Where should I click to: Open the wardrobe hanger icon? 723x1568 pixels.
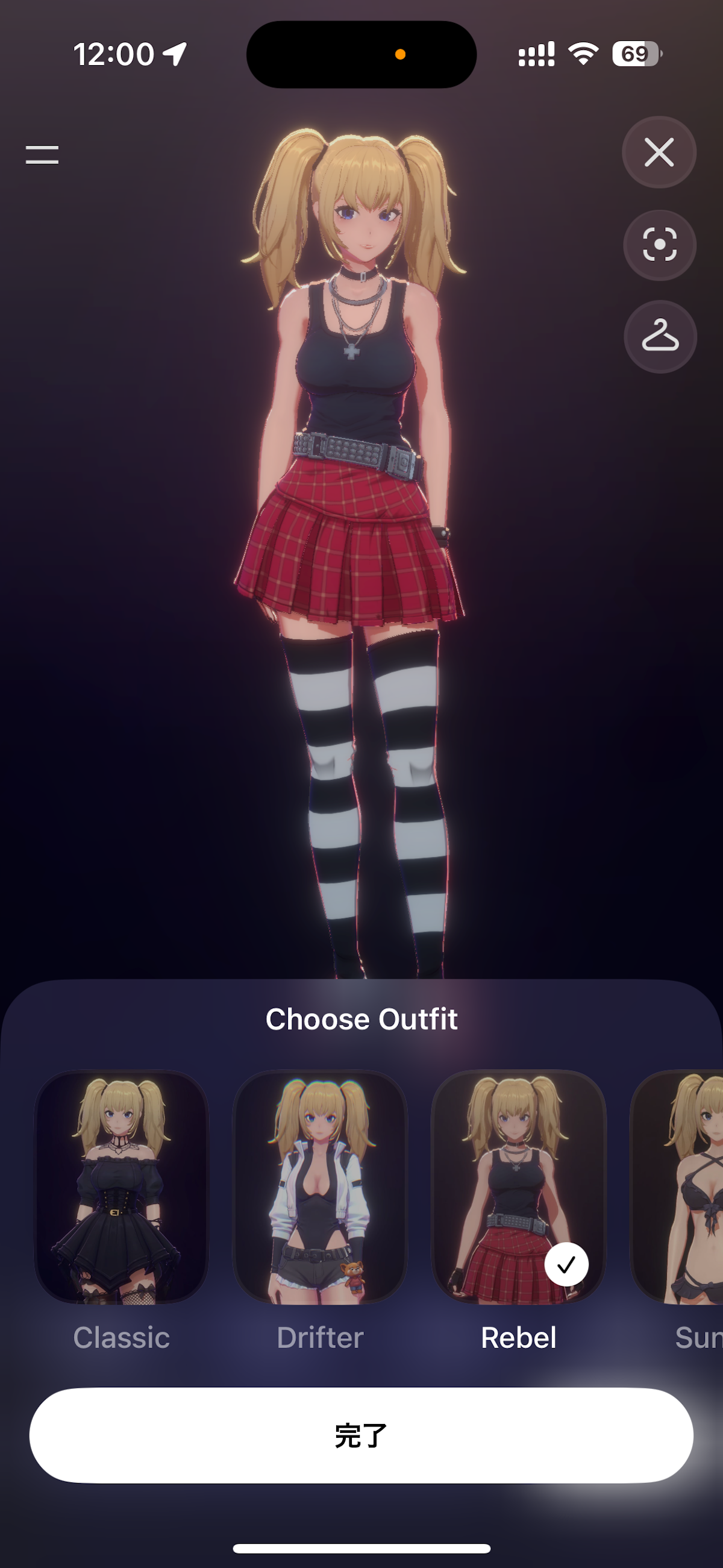pyautogui.click(x=660, y=336)
